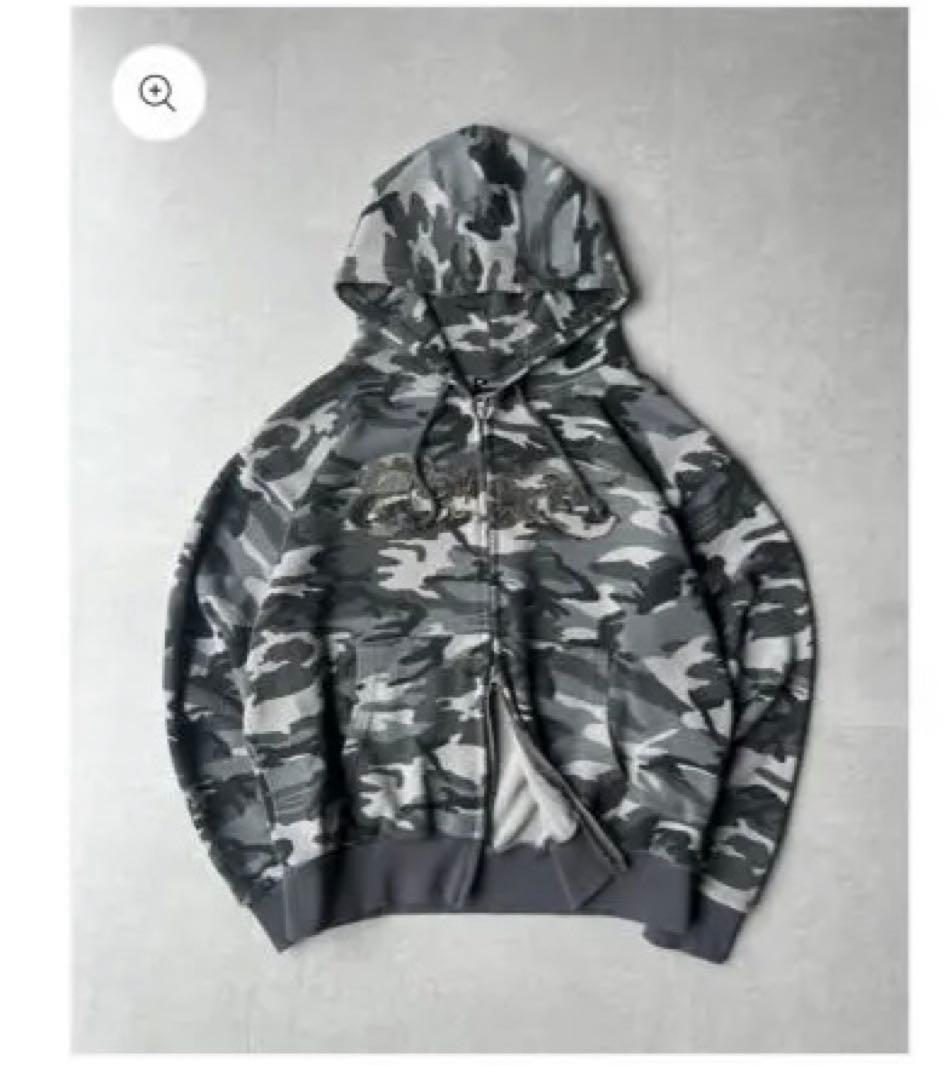The height and width of the screenshot is (1080, 952).
Task: Tap the magnifier zoom icon
Action: coord(158,95)
